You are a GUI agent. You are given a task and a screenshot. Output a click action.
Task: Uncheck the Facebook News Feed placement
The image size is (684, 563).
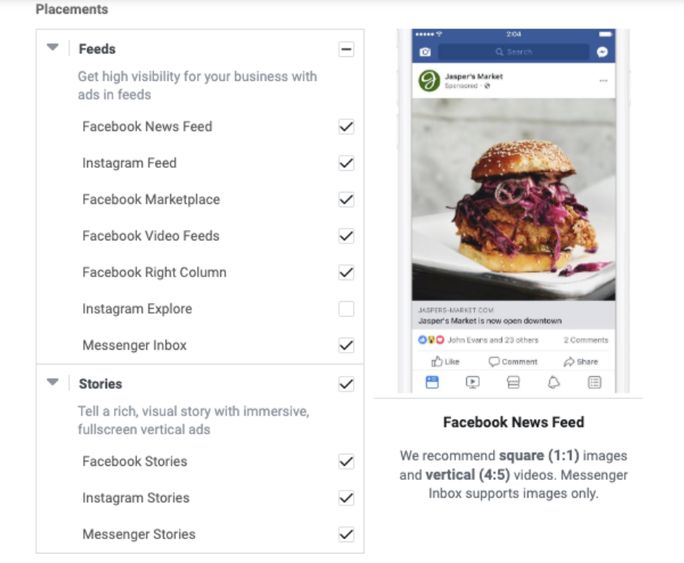click(346, 127)
